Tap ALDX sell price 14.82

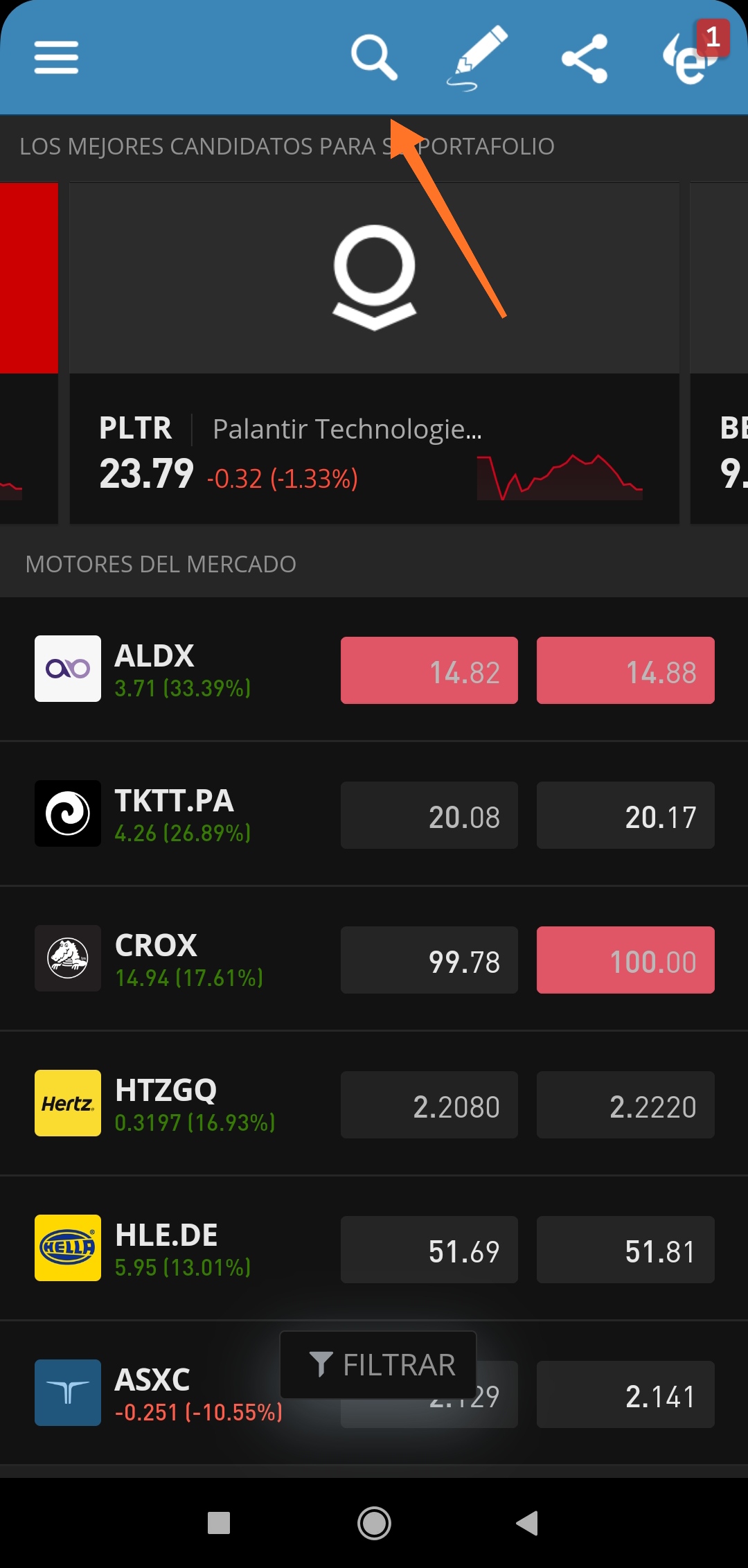pos(429,671)
